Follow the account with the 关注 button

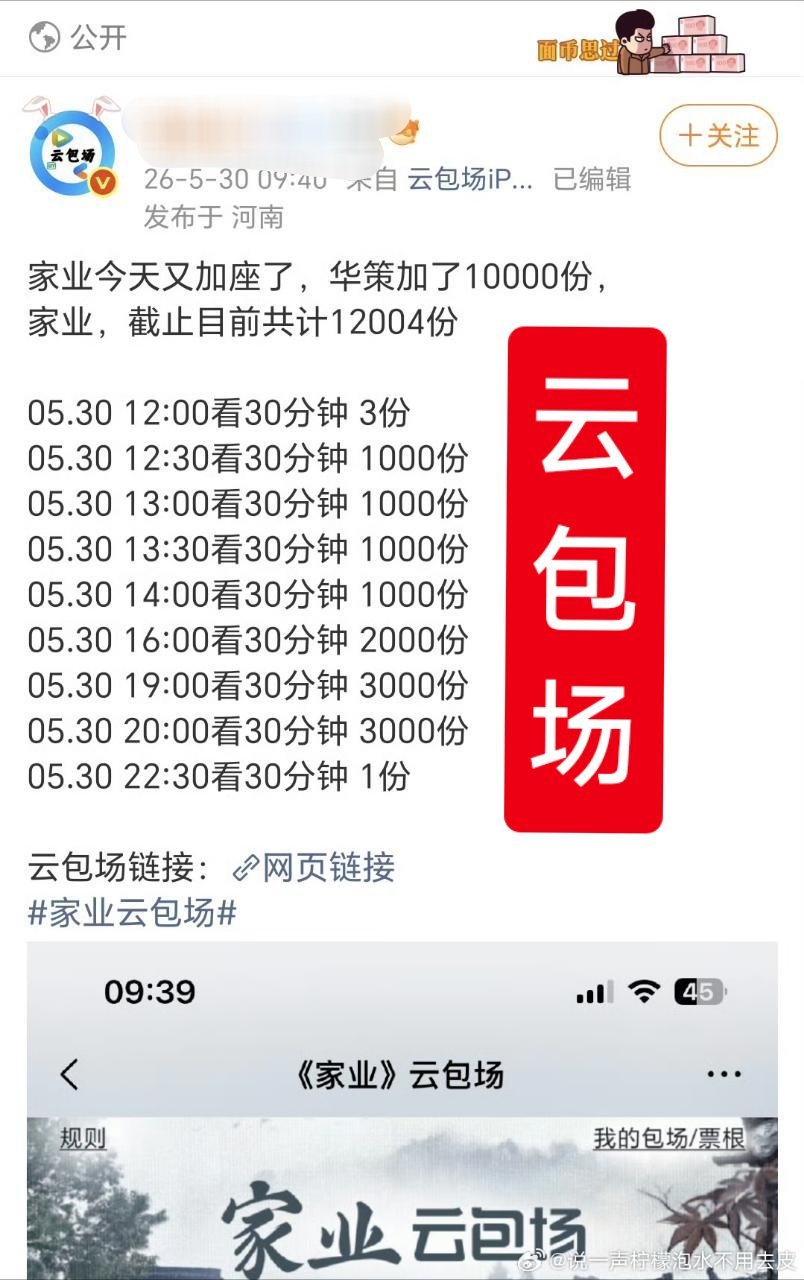click(718, 136)
